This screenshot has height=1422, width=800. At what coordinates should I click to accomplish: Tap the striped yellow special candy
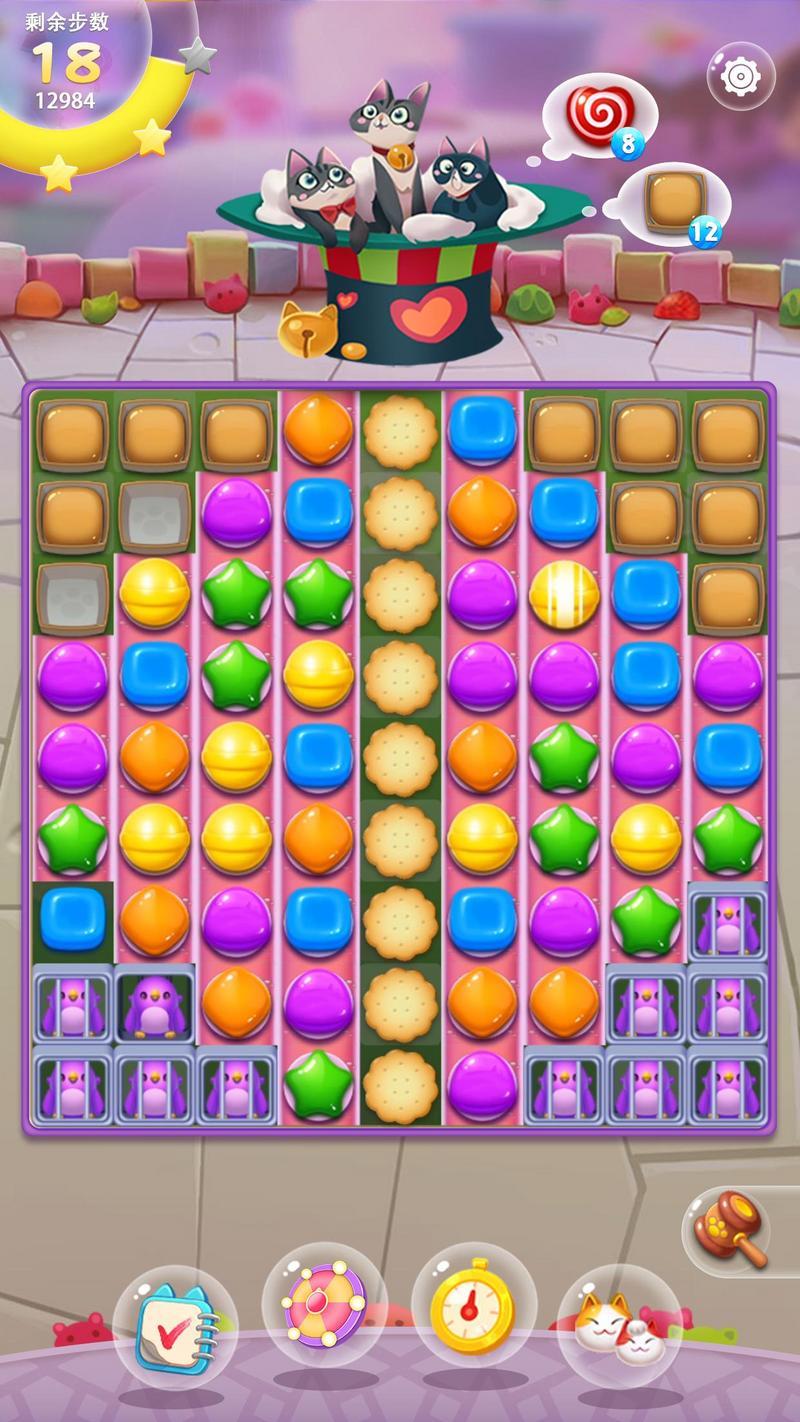564,595
